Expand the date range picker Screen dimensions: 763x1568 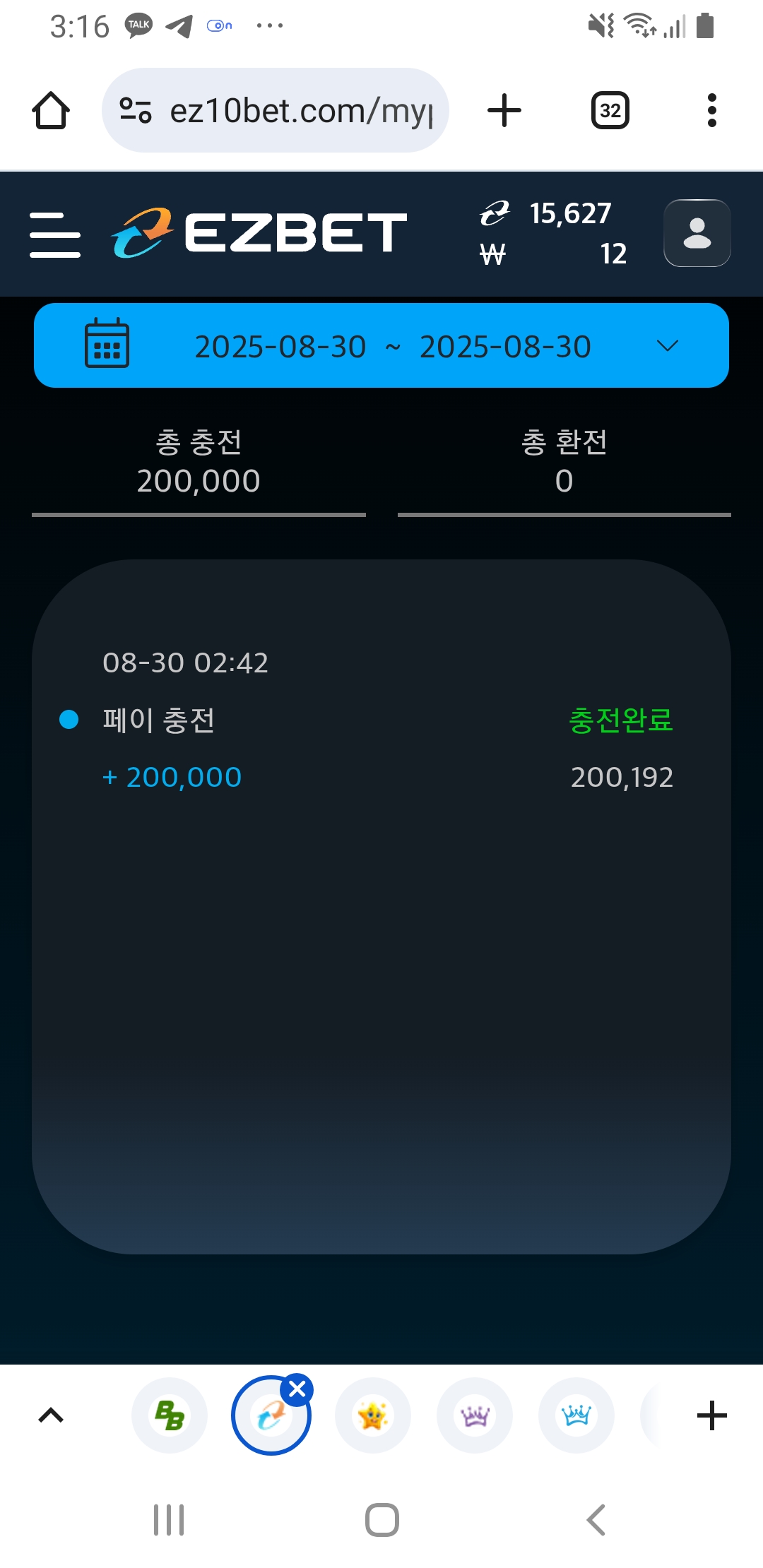381,345
